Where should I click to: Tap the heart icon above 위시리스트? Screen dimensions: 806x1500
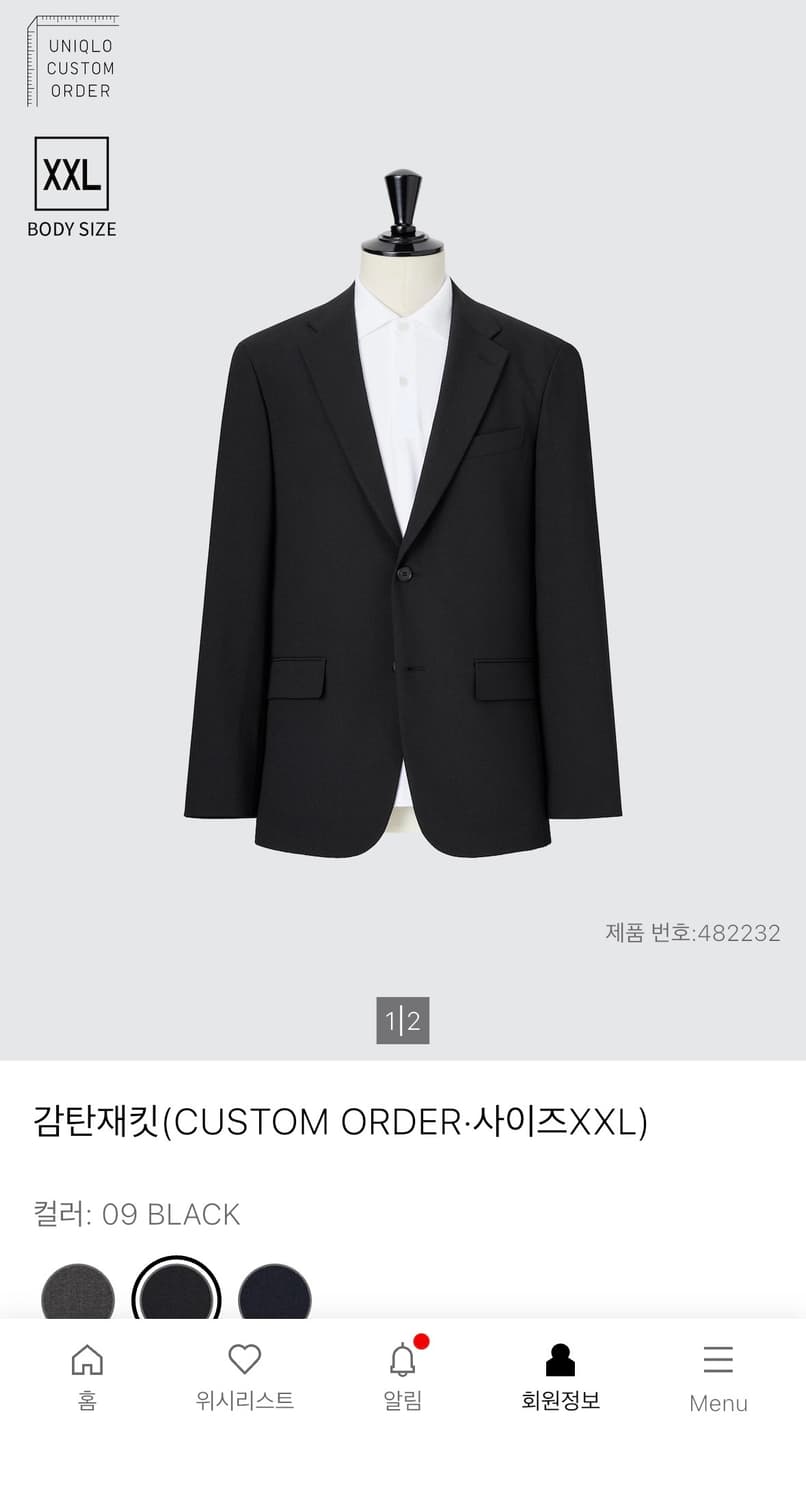pos(245,1359)
